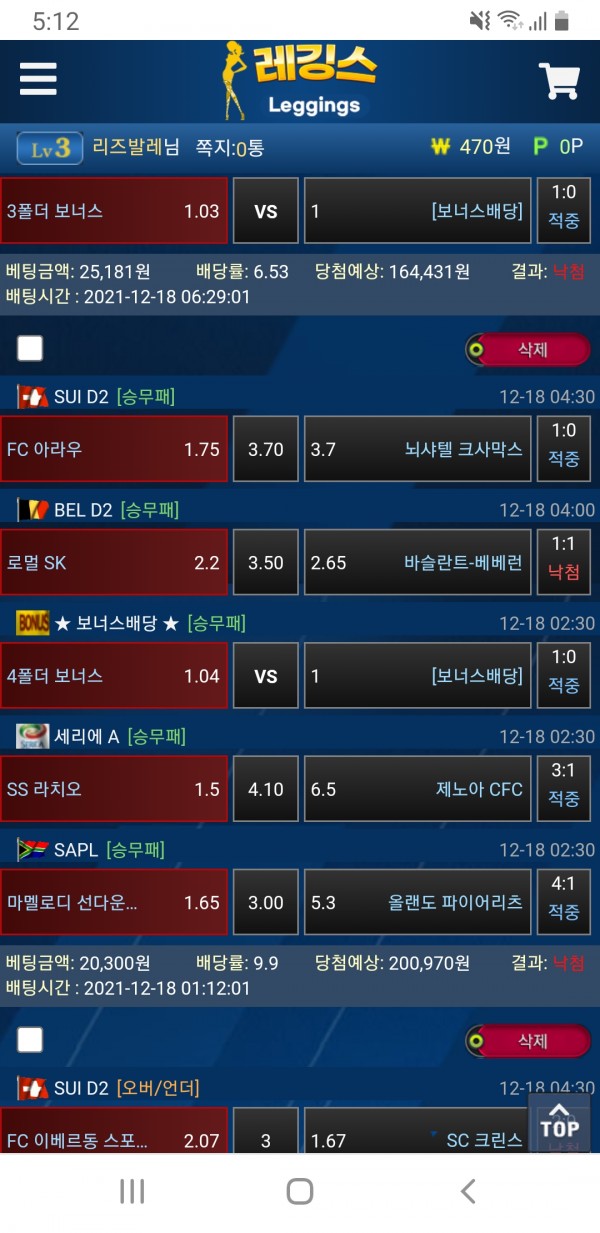Screen dimensions: 600x1233
Task: Tick the checkbox above the FC 아라우 bet
Action: click(x=30, y=348)
